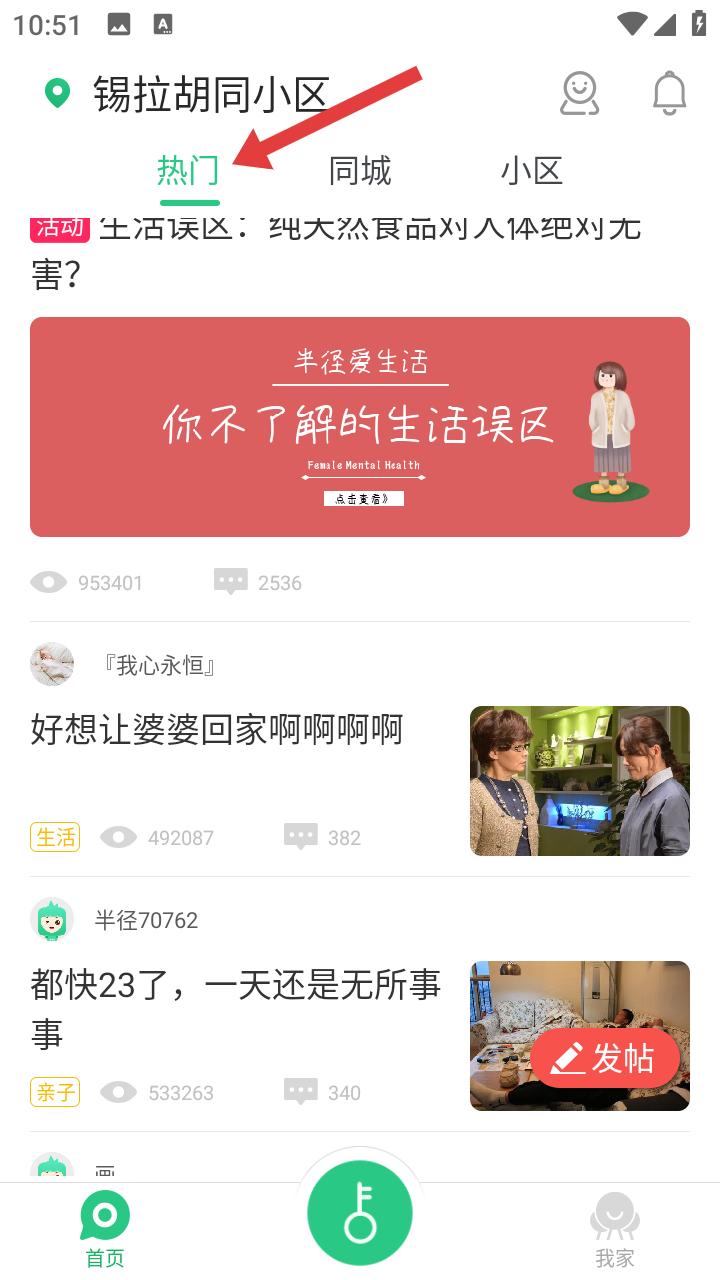
Task: Switch to the 热门 tab
Action: point(188,171)
